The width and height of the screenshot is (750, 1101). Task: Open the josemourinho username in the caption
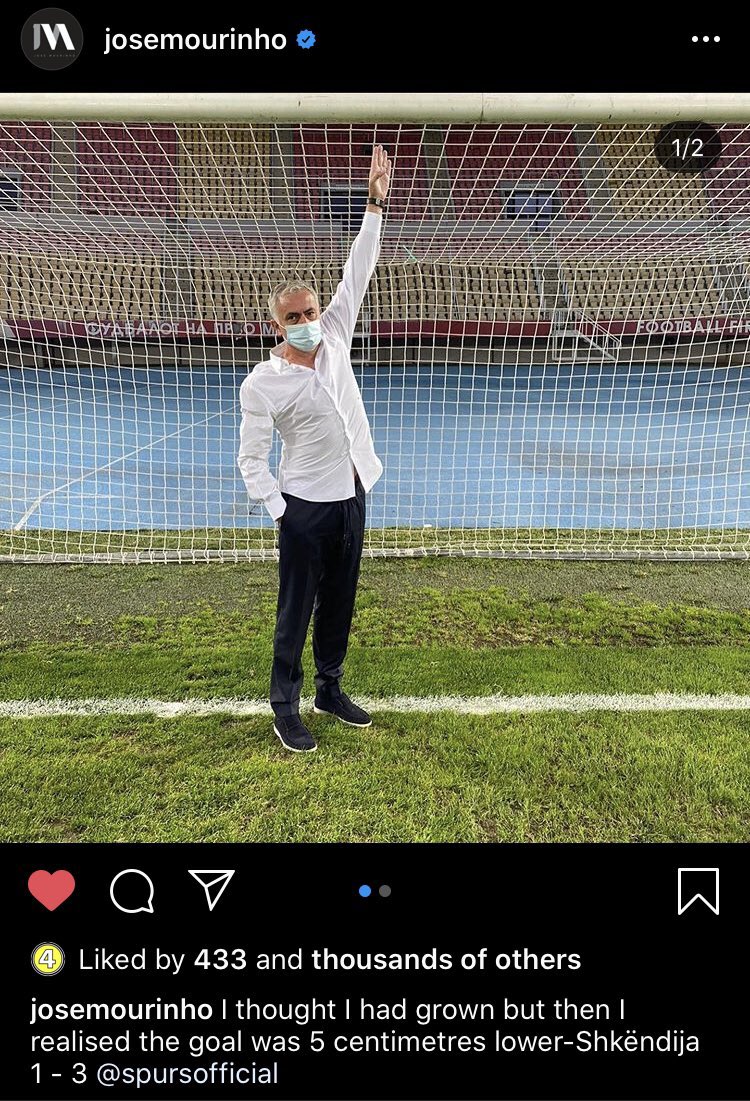pyautogui.click(x=121, y=1010)
